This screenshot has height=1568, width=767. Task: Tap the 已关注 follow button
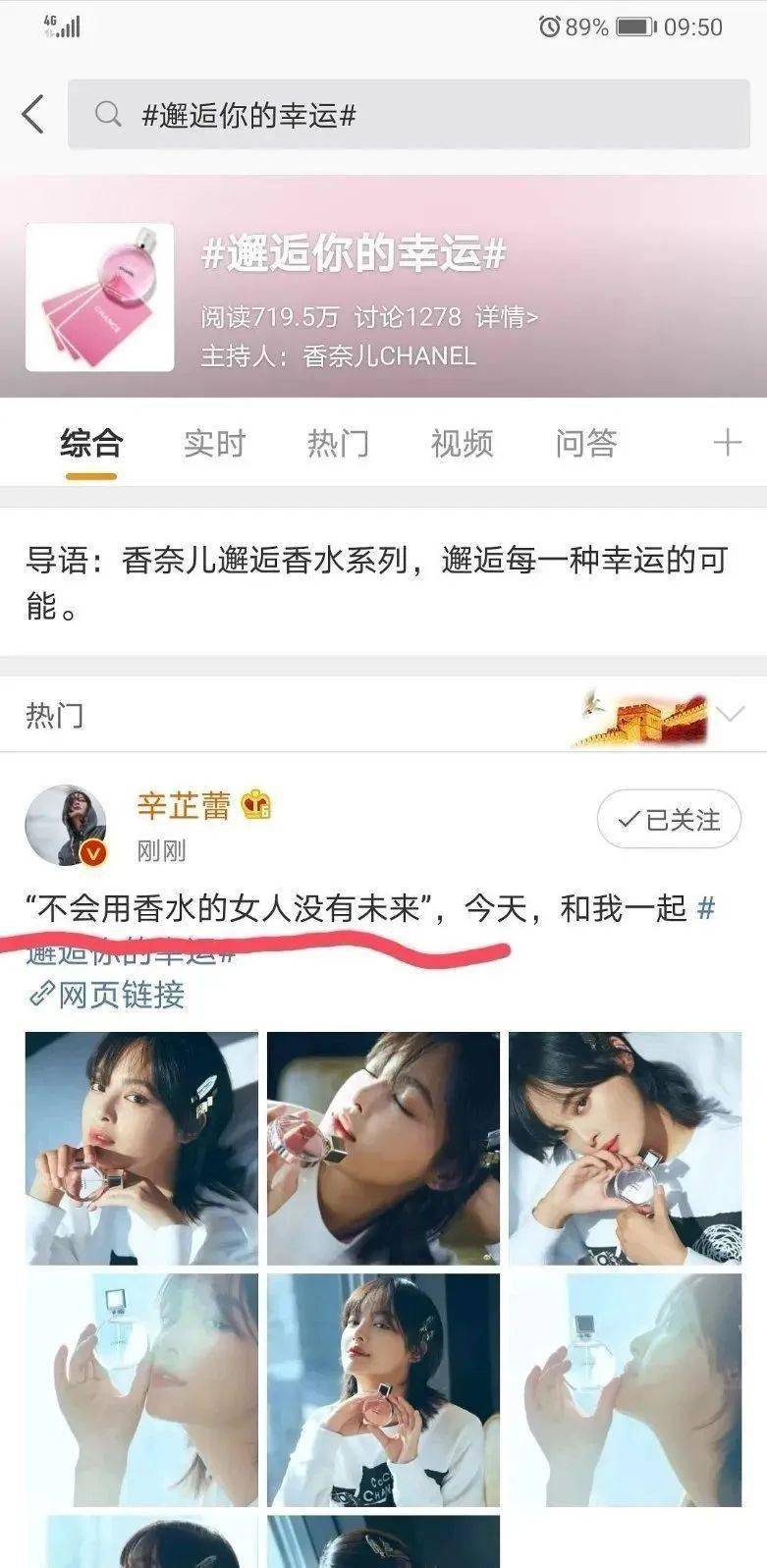coord(669,819)
